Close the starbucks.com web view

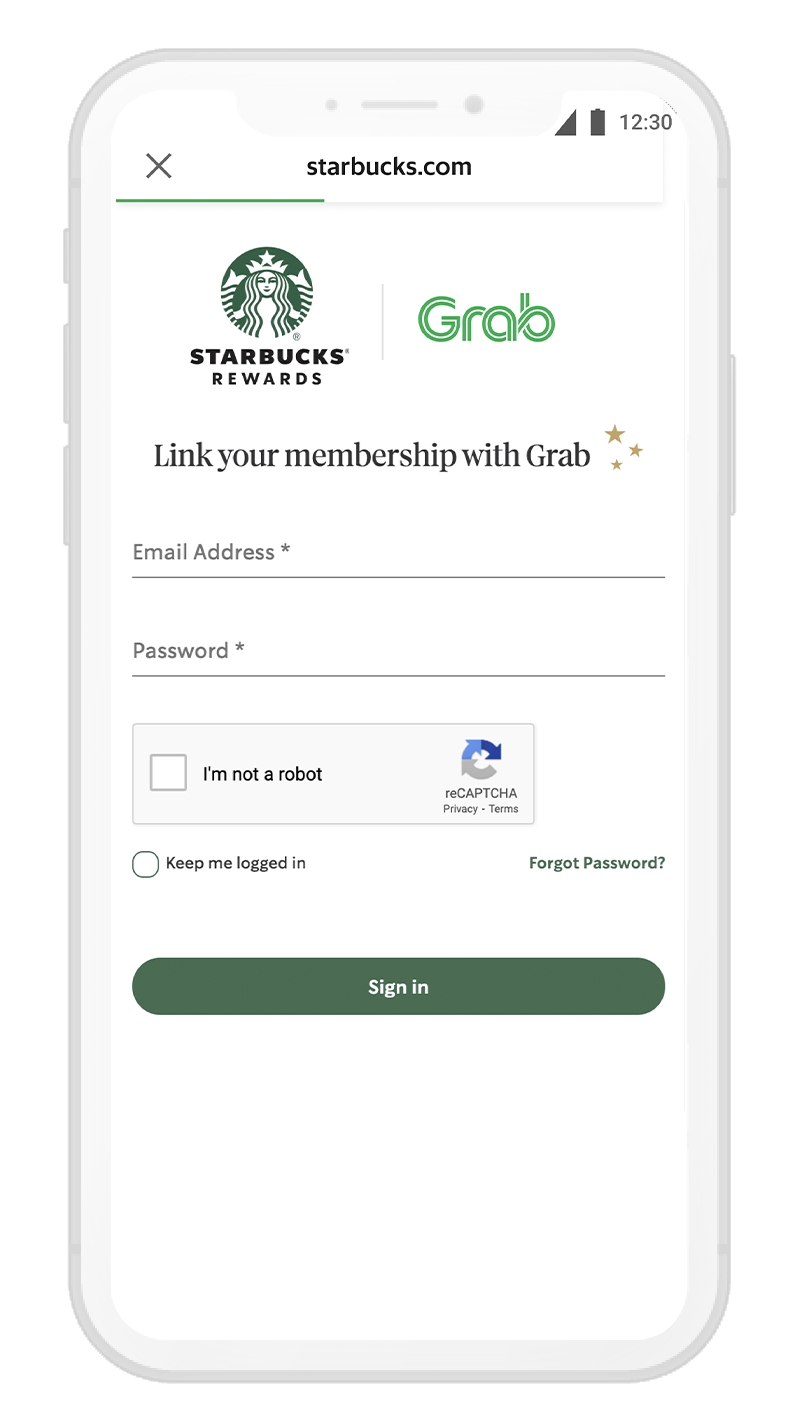tap(159, 166)
